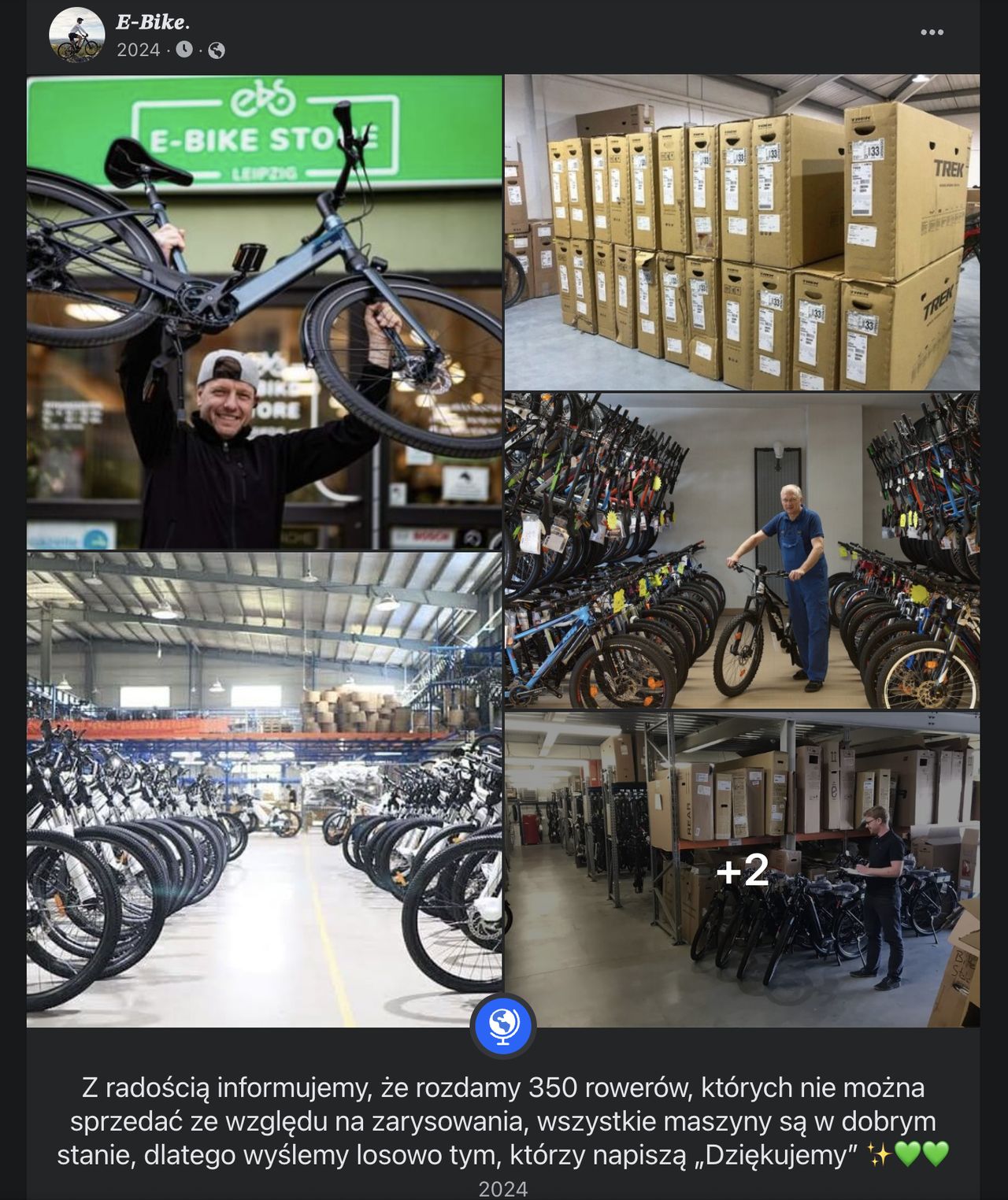Open the +2 tile for more photos

click(x=742, y=869)
